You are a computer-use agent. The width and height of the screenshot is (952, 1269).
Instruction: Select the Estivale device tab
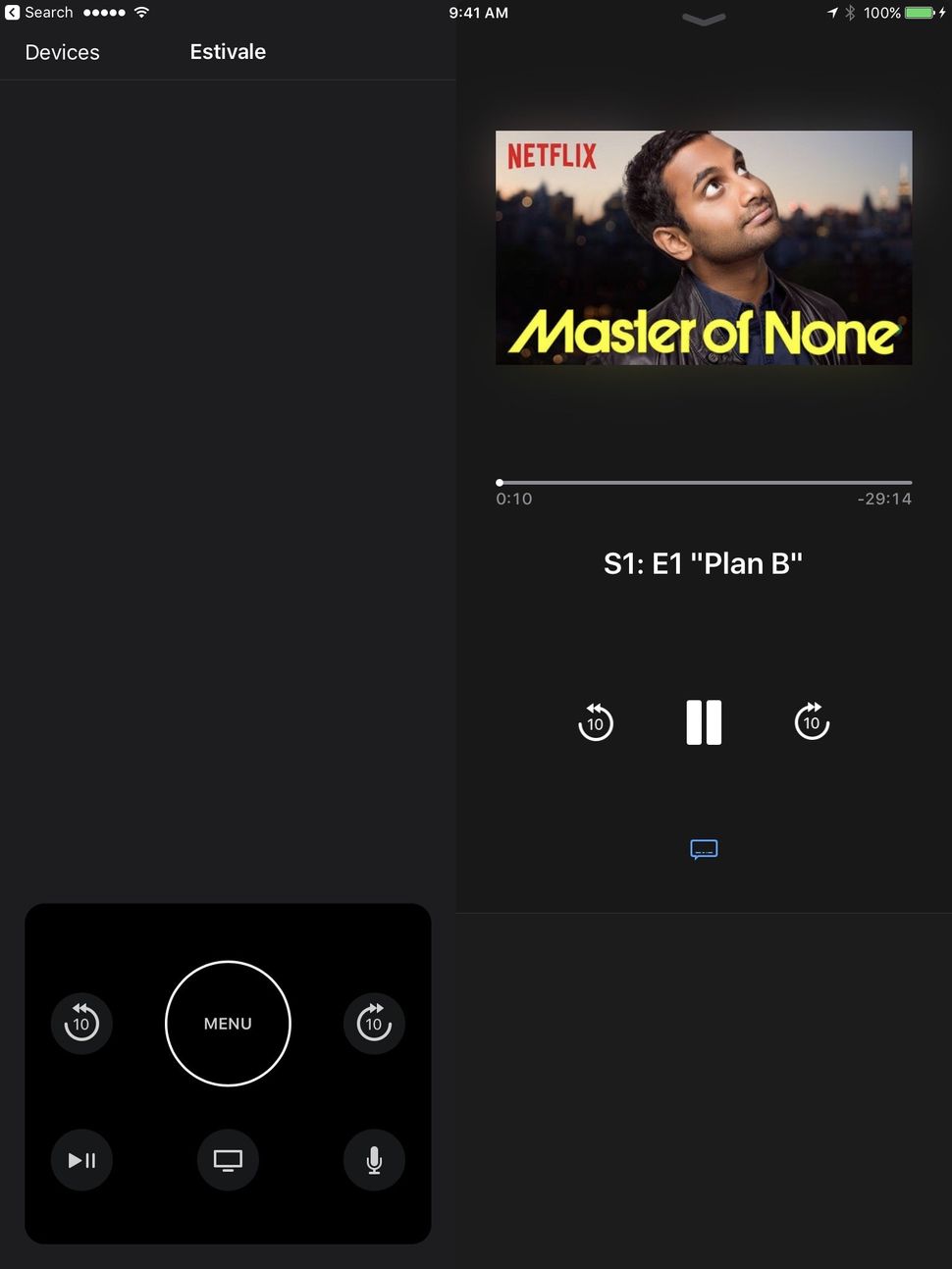coord(228,51)
